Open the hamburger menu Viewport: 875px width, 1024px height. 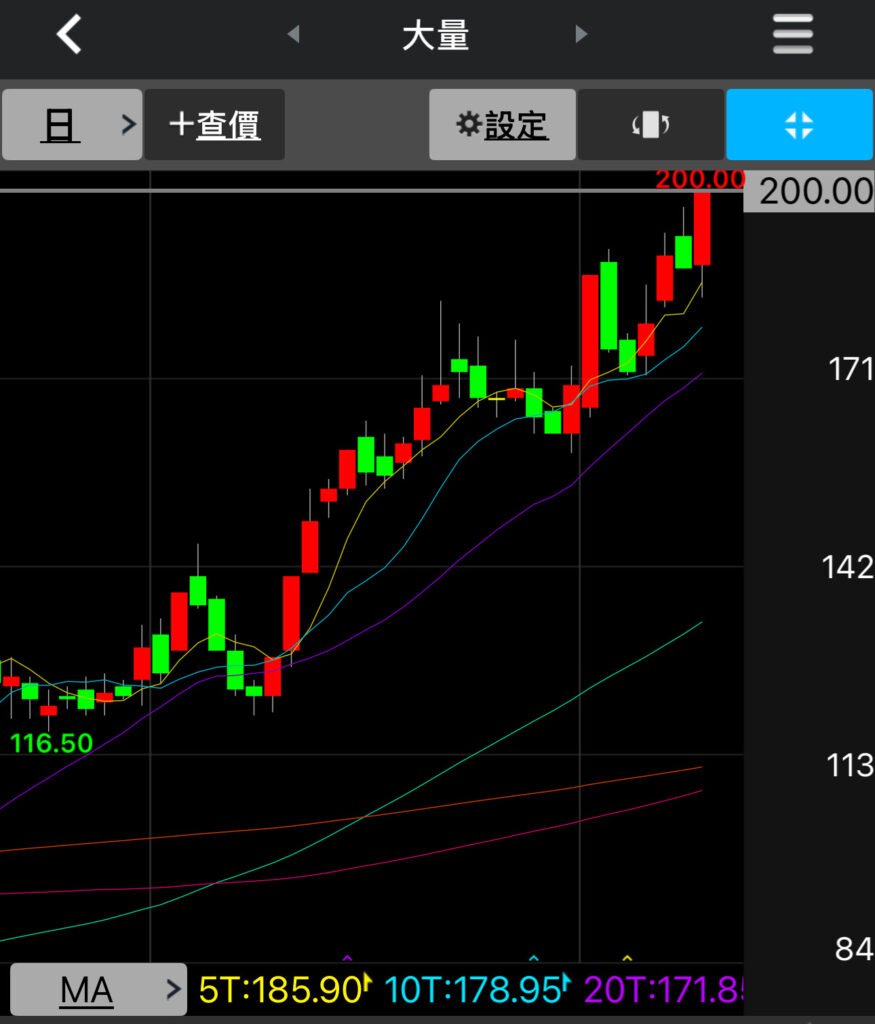pos(794,36)
